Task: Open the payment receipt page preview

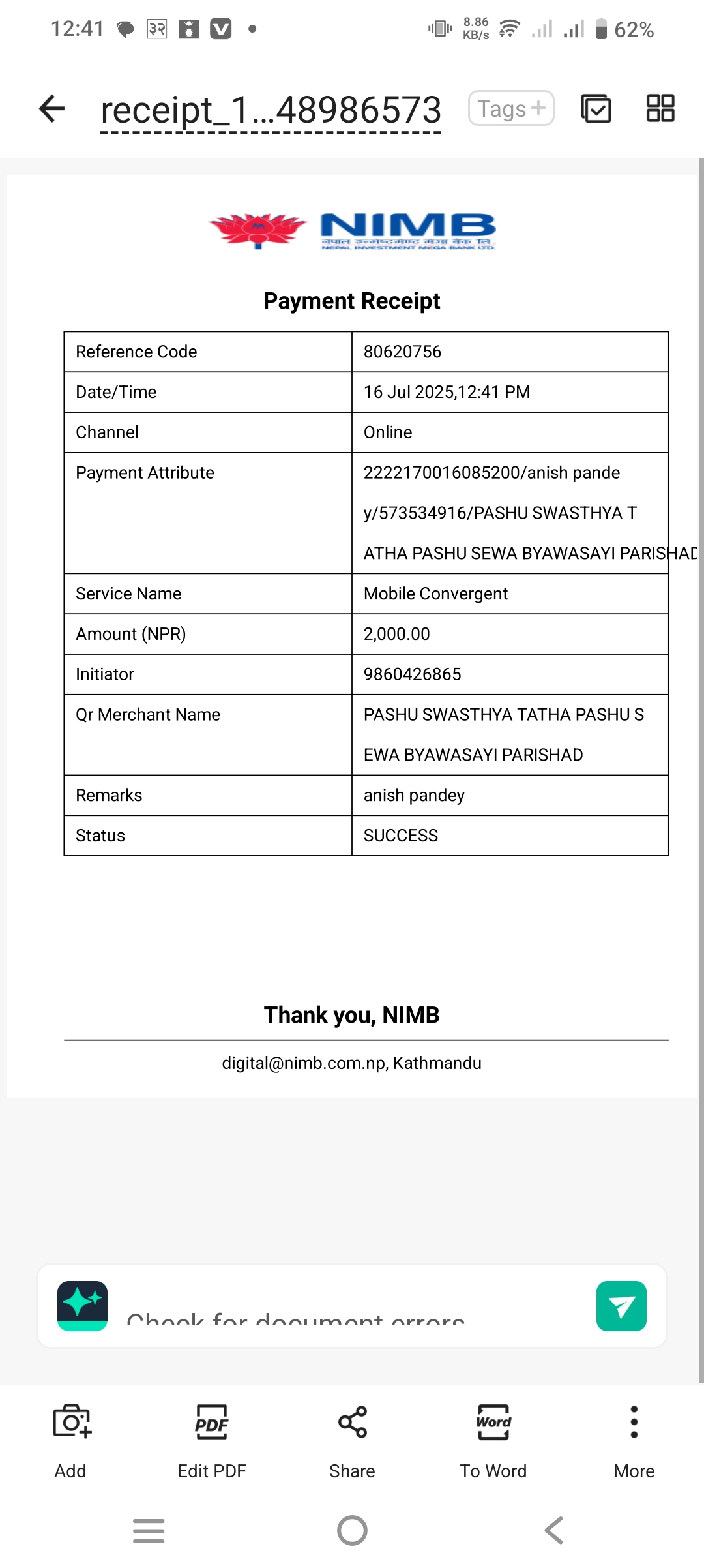Action: pos(352,637)
